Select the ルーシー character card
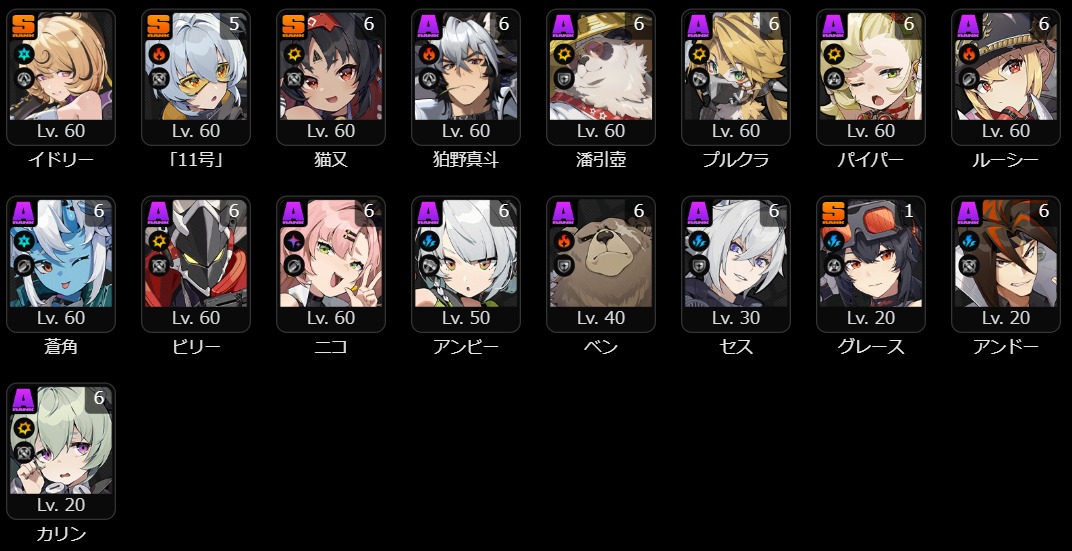 coord(1005,76)
